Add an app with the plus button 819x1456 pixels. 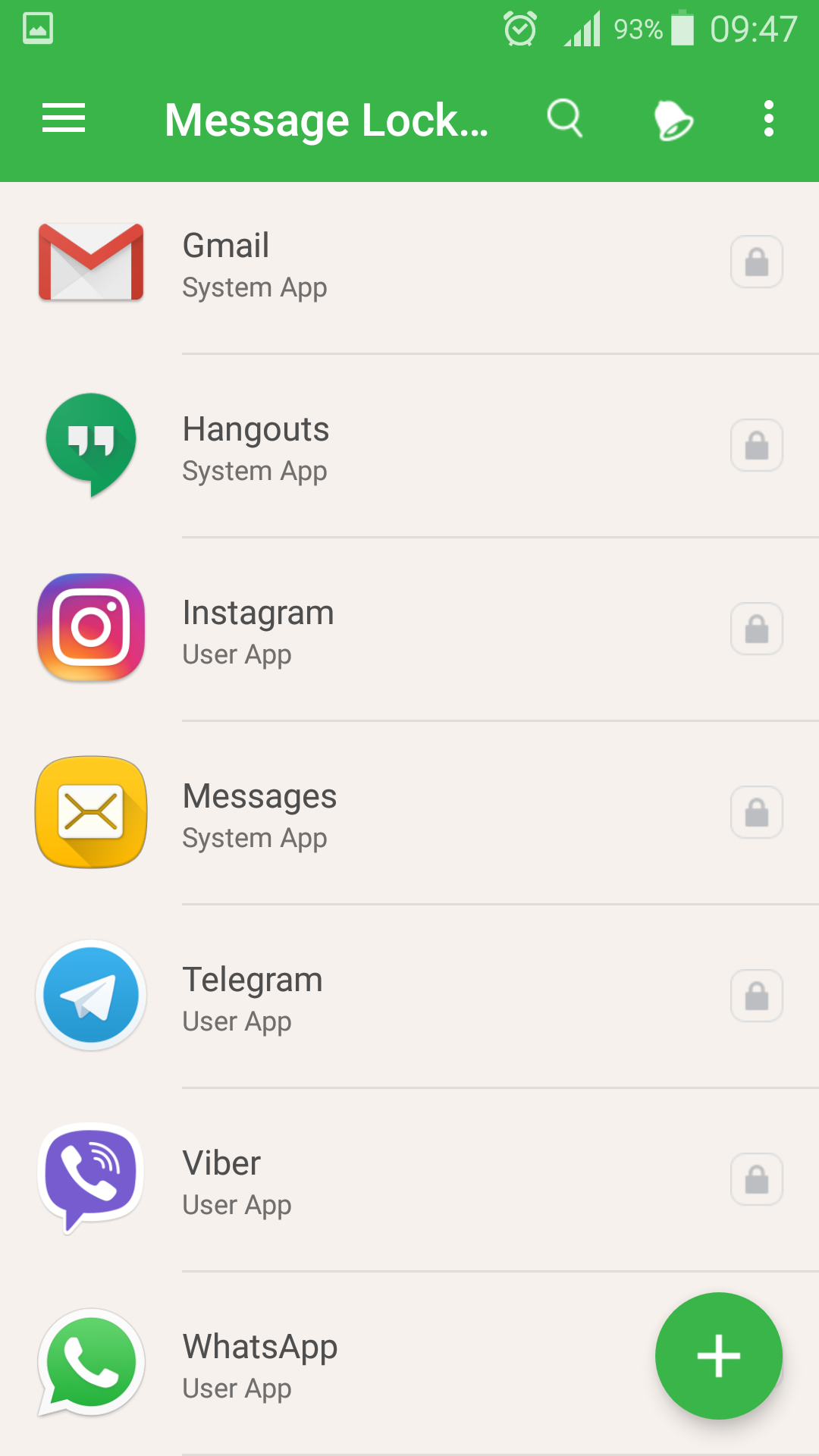[718, 1356]
